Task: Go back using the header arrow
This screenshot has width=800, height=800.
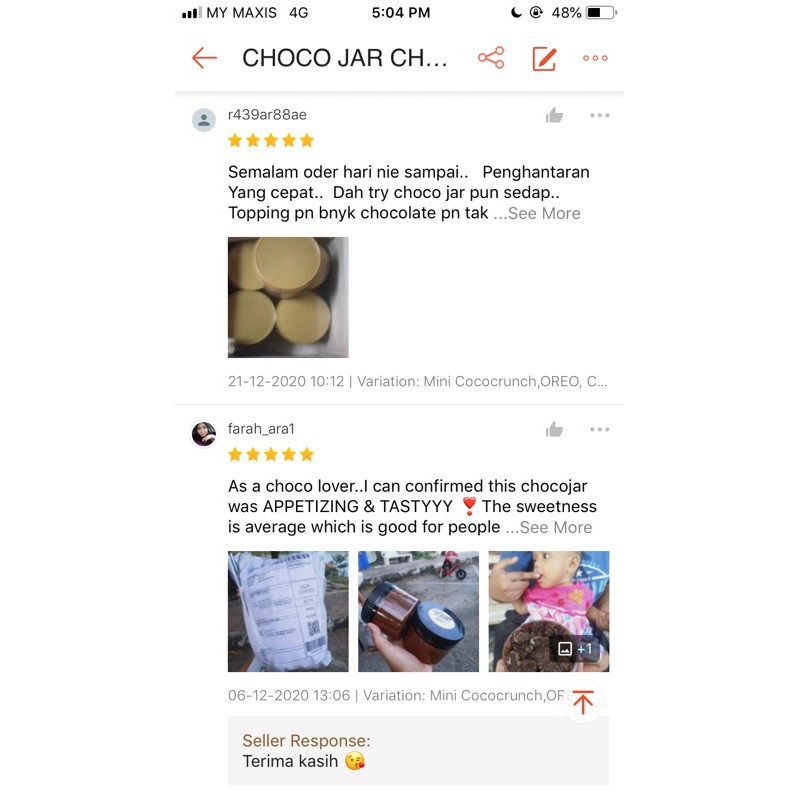Action: [x=204, y=58]
